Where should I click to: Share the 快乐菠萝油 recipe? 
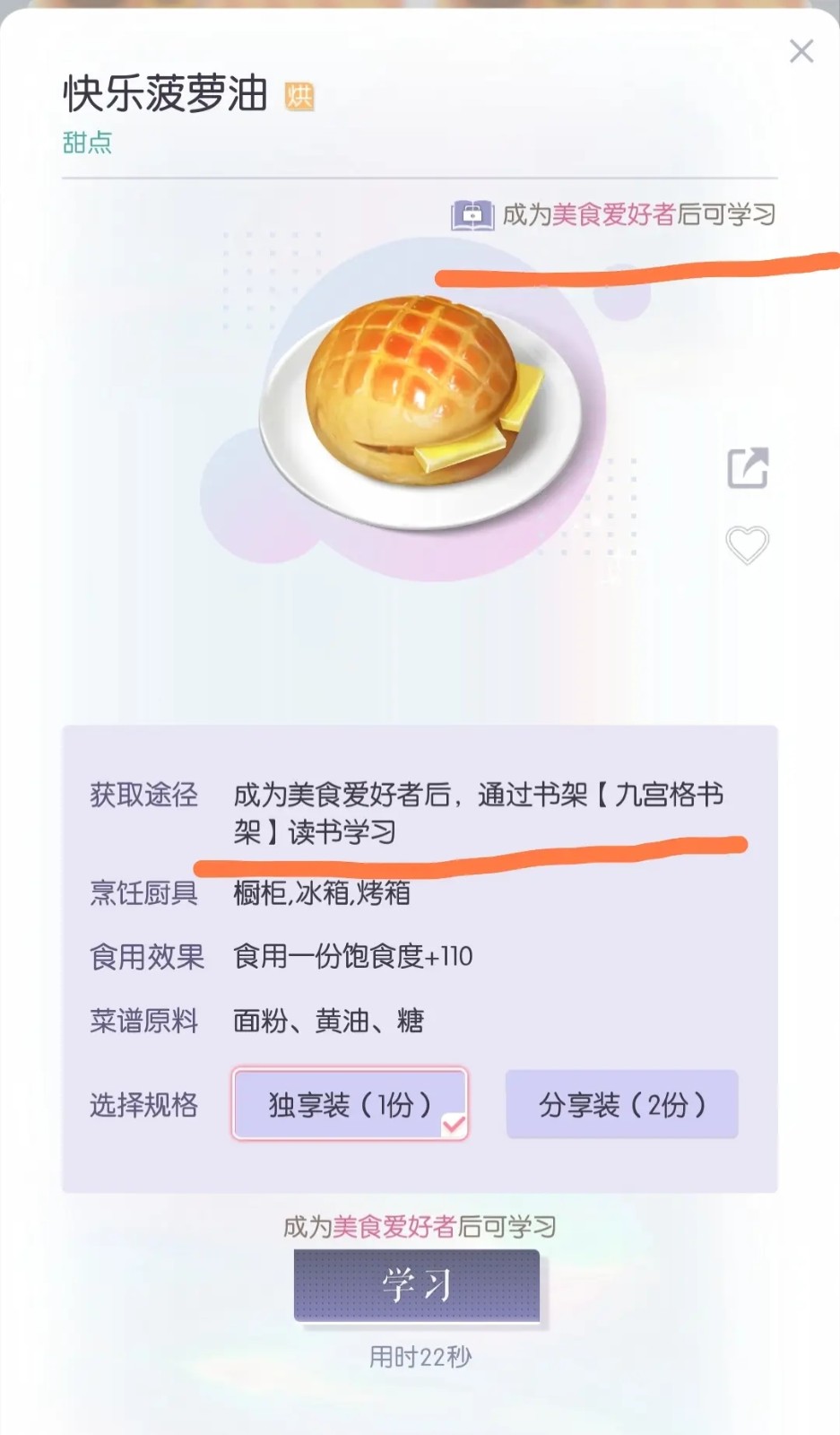tap(747, 468)
